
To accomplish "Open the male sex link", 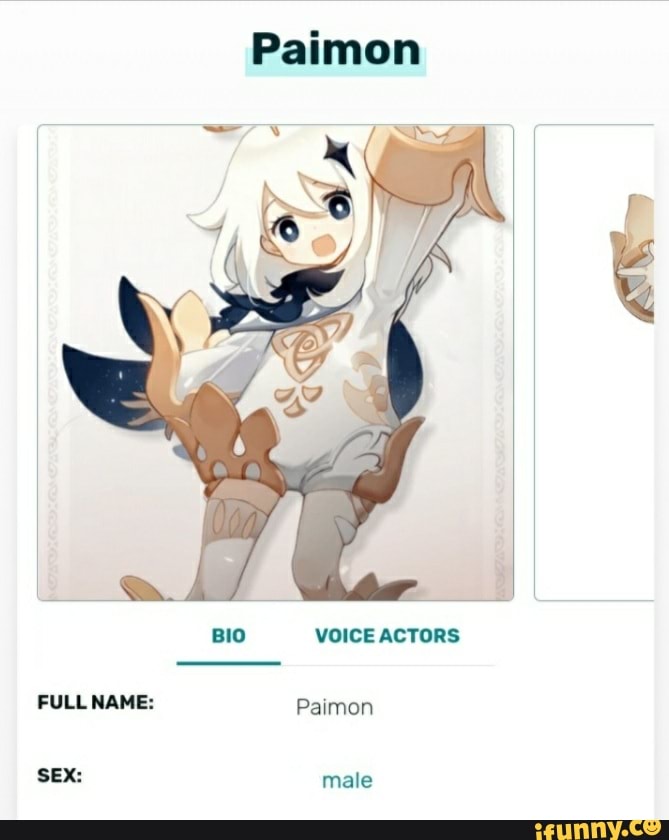I will (x=346, y=779).
